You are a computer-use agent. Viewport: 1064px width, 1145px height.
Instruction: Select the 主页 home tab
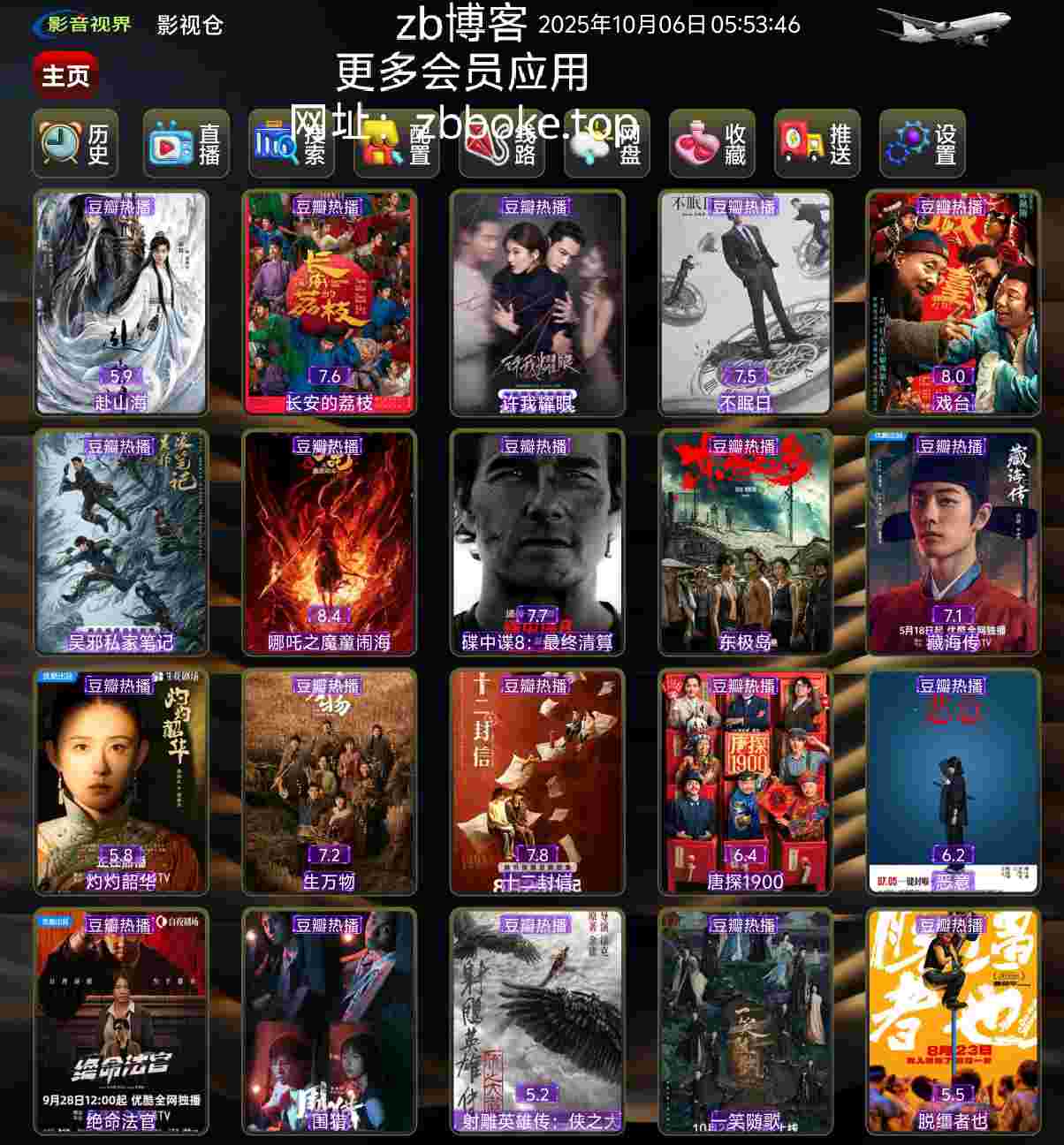(x=65, y=75)
